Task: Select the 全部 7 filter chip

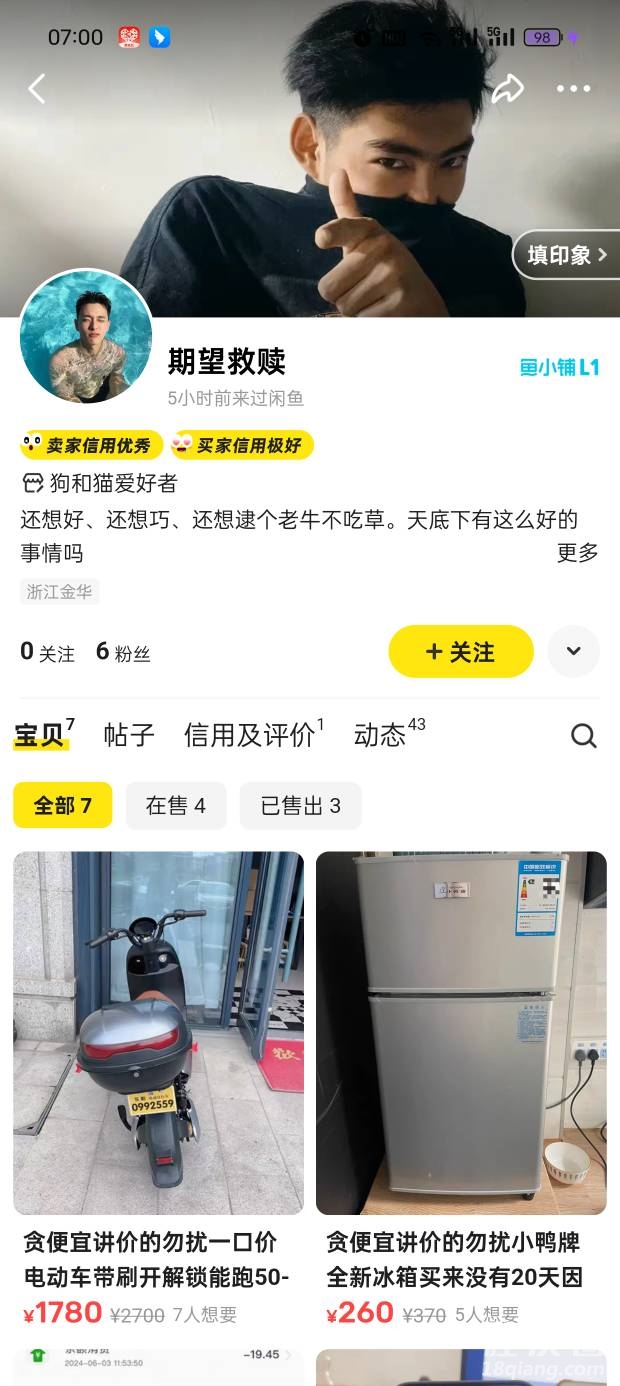Action: (62, 806)
